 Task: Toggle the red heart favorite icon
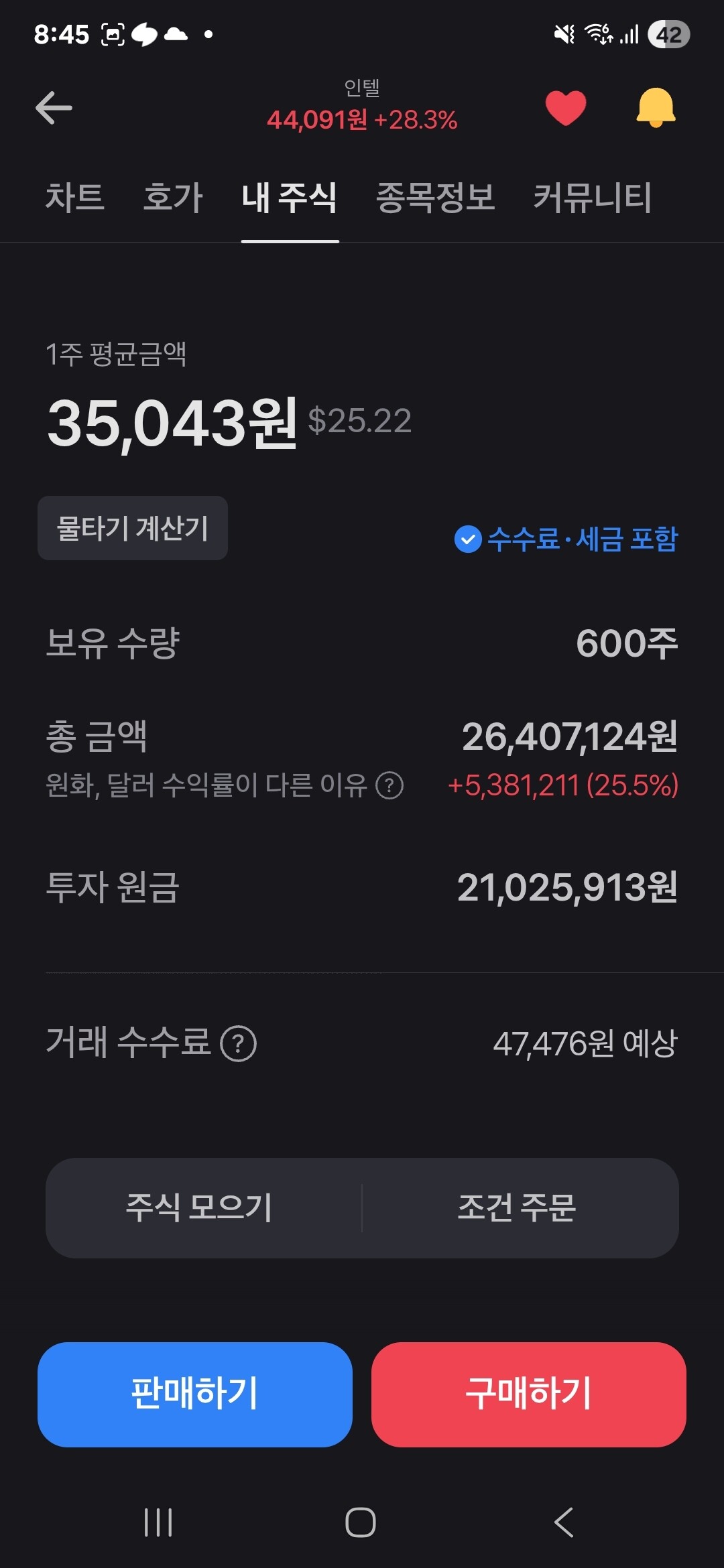click(566, 108)
